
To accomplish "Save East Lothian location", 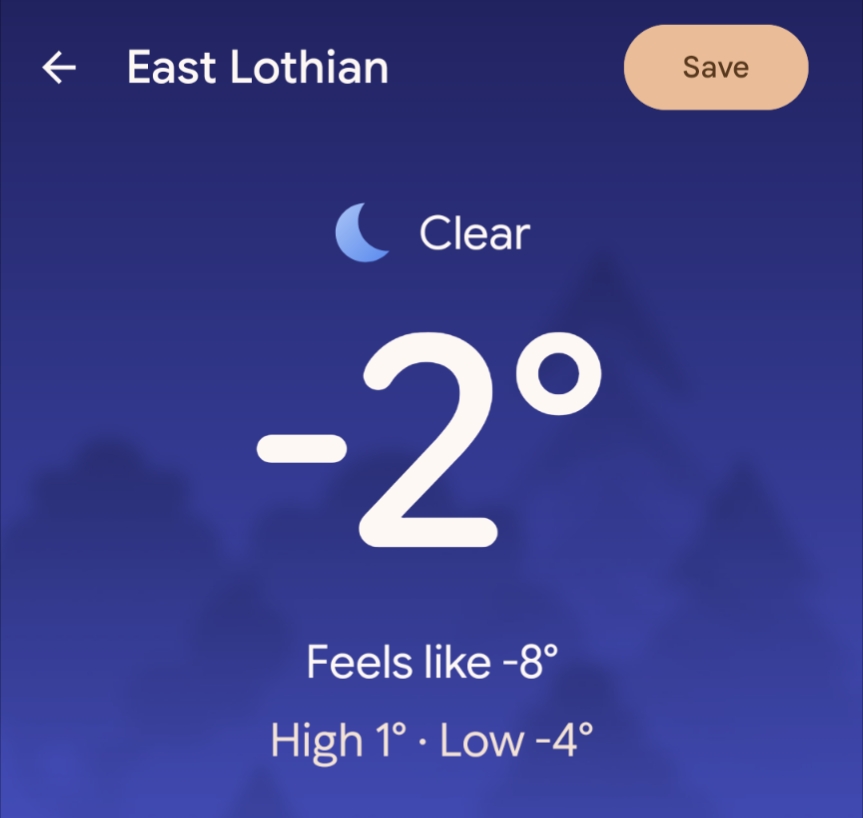I will pyautogui.click(x=715, y=67).
